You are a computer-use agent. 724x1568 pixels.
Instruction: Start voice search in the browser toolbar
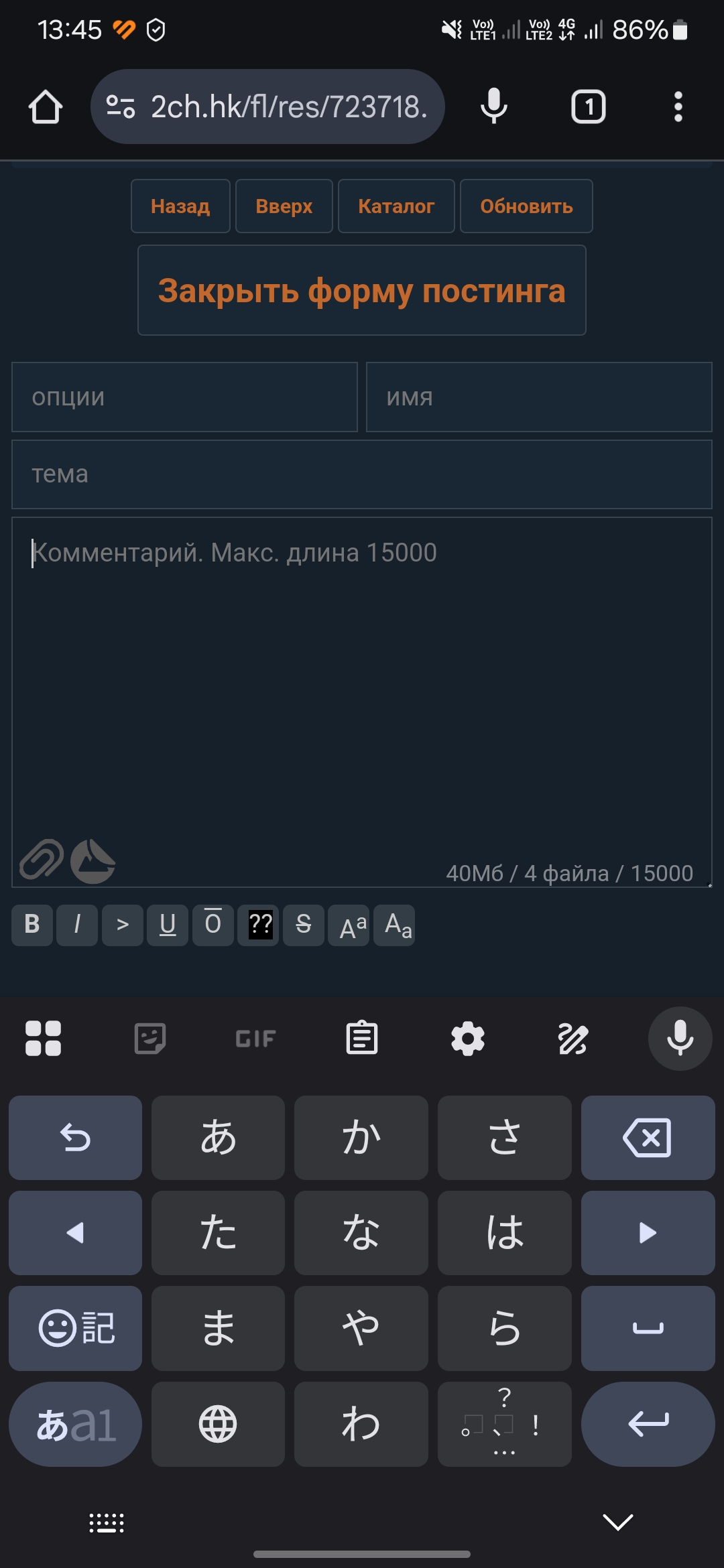point(494,107)
